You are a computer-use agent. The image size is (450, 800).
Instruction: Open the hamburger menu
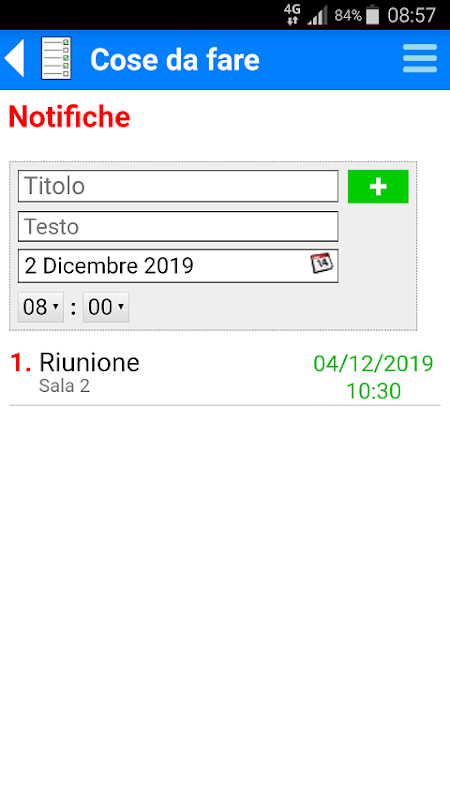[420, 59]
